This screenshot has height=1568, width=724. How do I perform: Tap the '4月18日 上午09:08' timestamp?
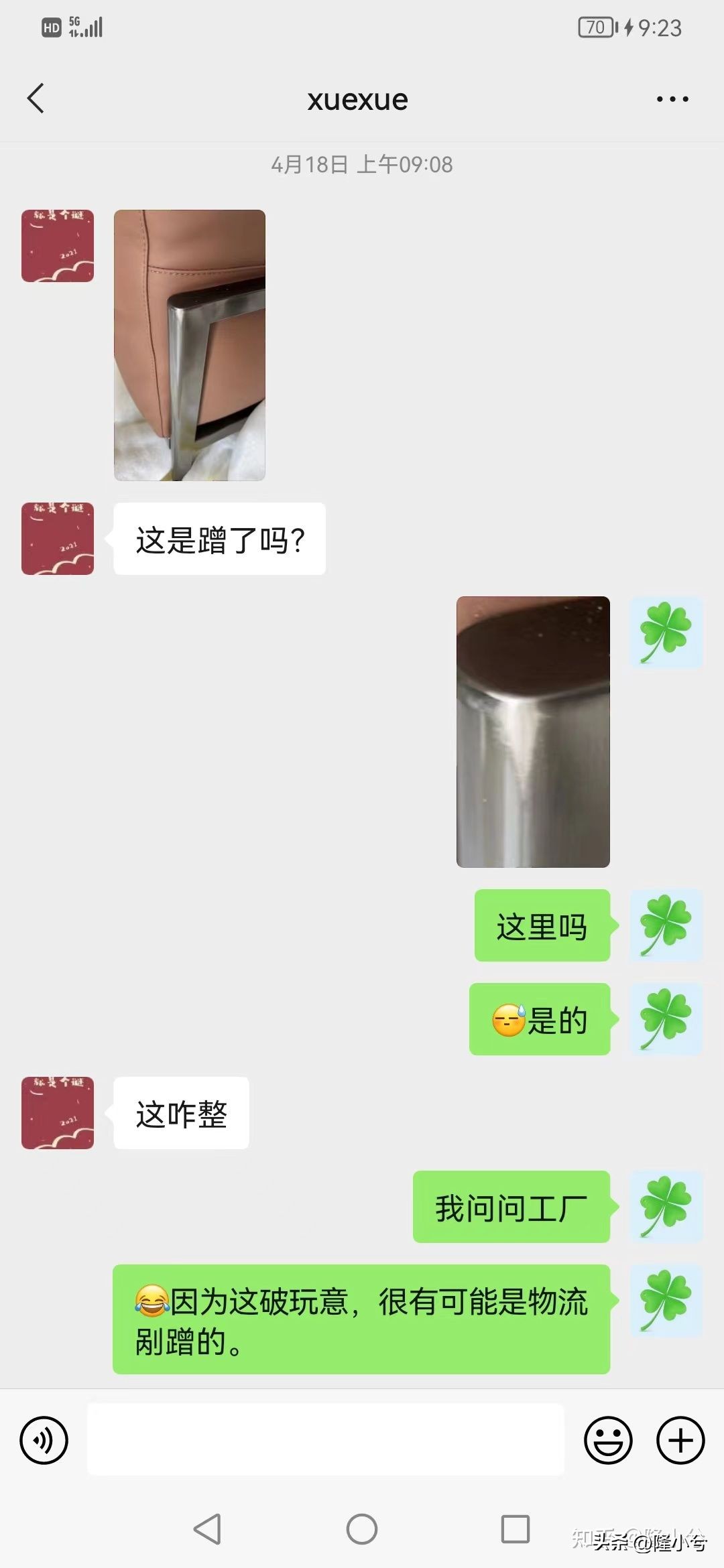tap(362, 166)
